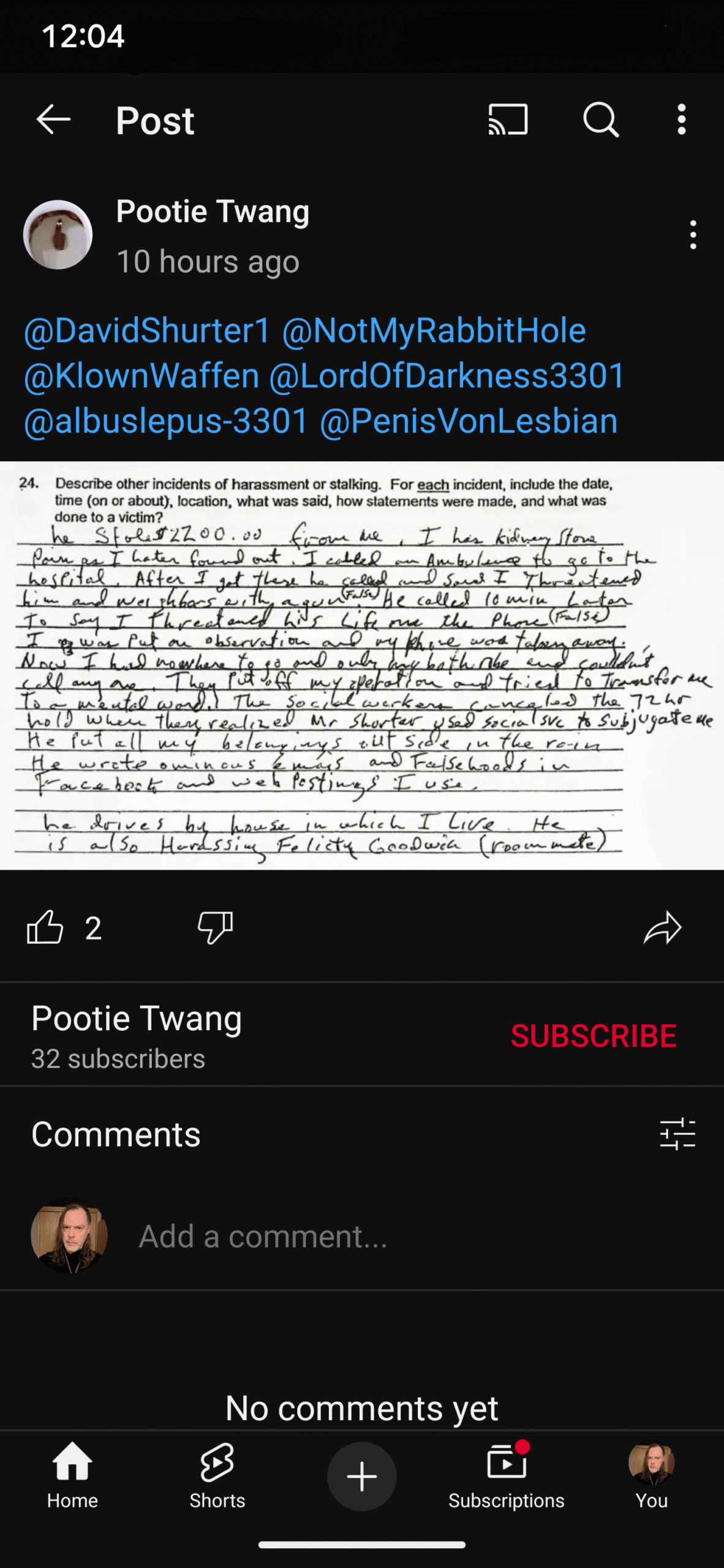Open the Subscriptions tab
Image resolution: width=724 pixels, height=1568 pixels.
506,1476
